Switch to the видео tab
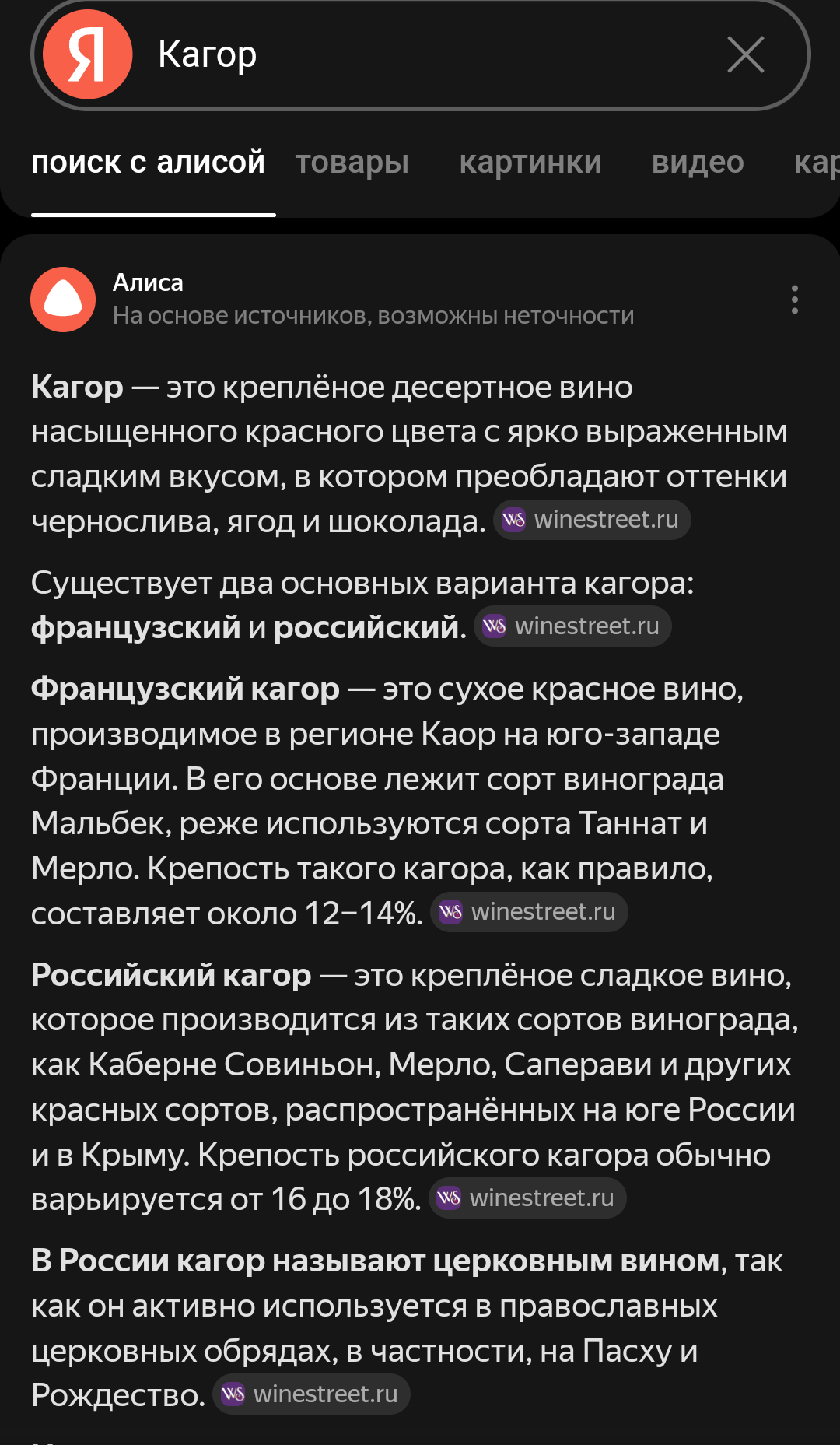Screen dimensions: 840x1445 (697, 163)
